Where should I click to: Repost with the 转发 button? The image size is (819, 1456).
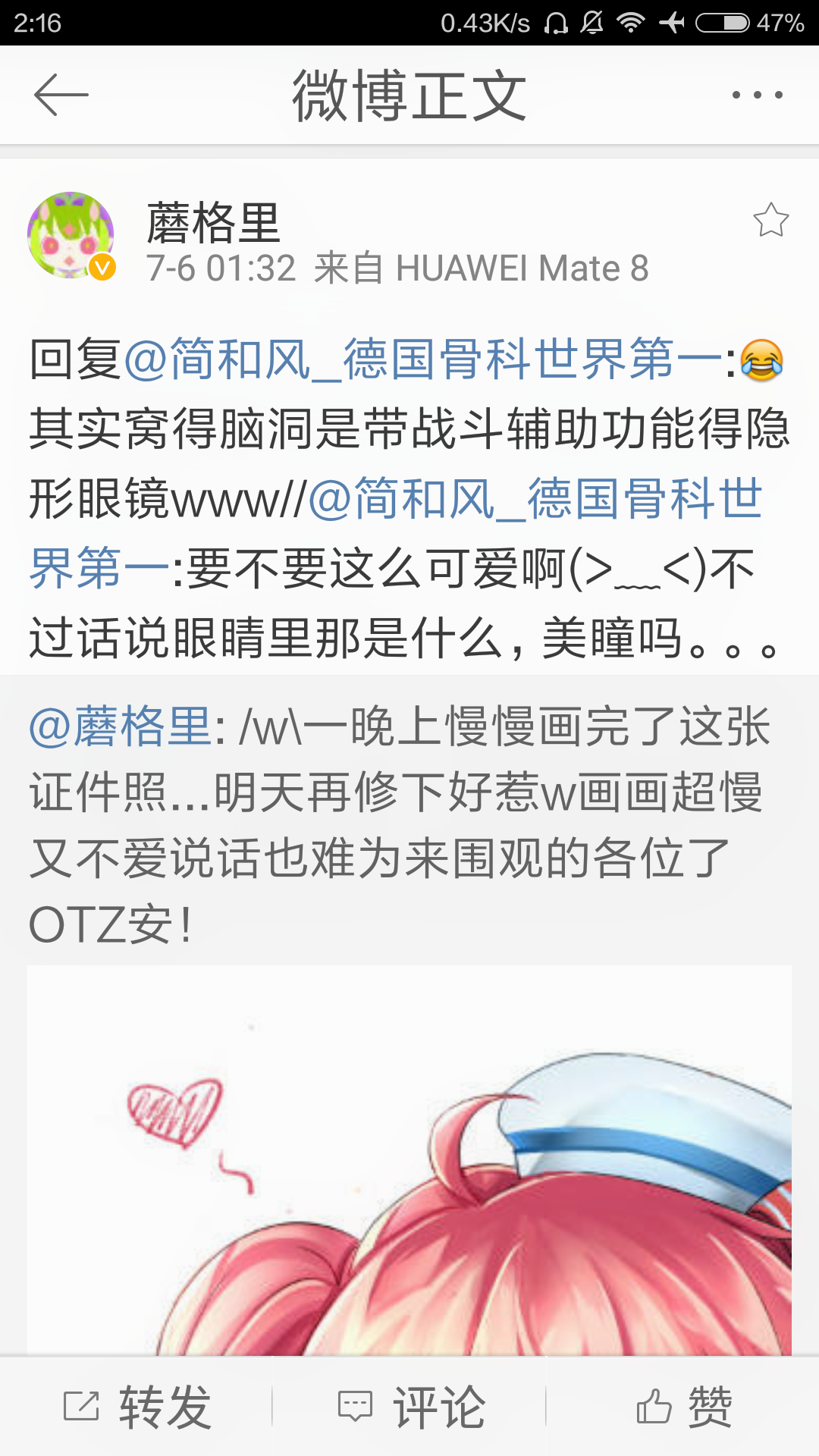click(136, 1407)
